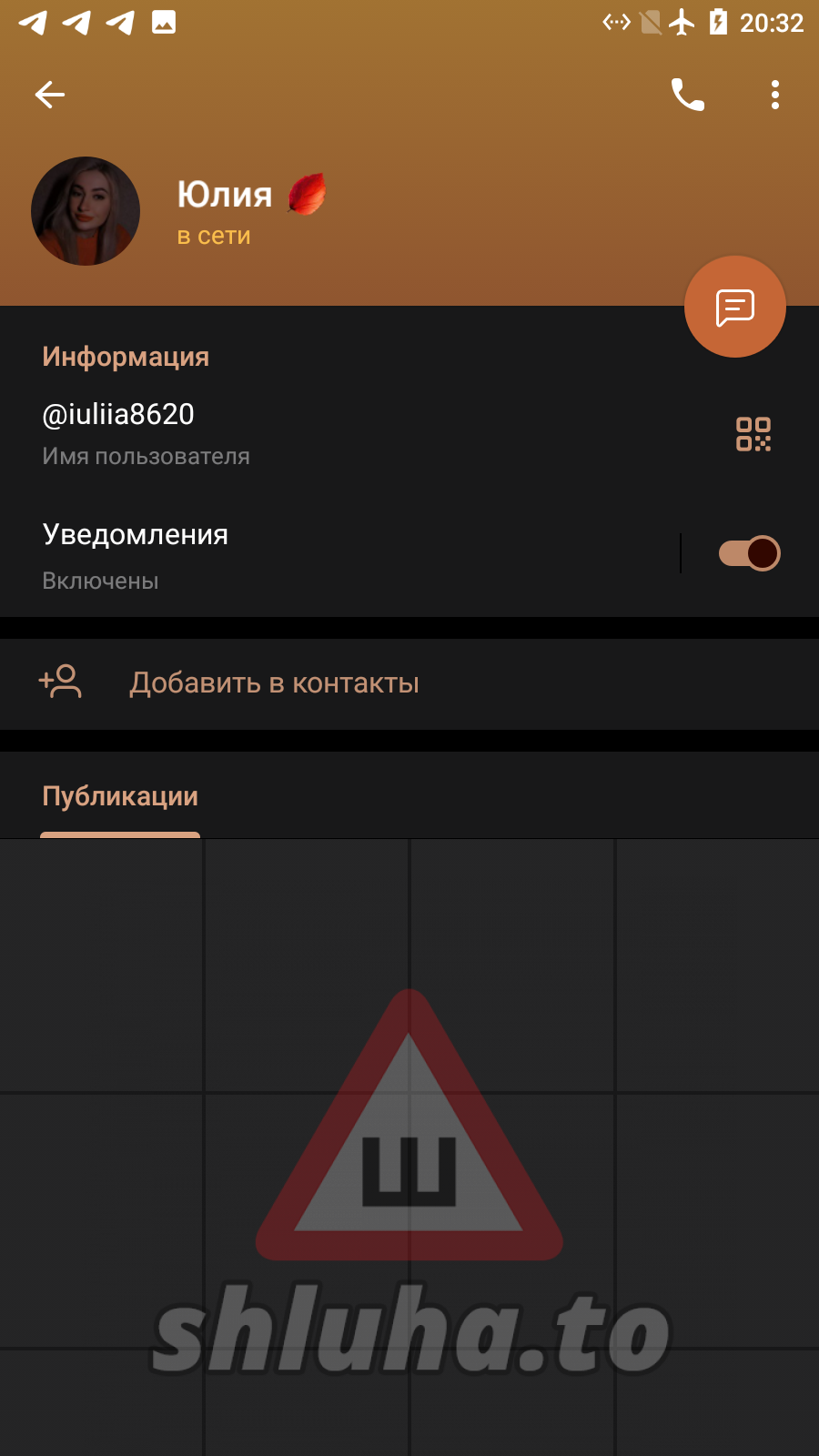Open the profile photo
Image resolution: width=819 pixels, height=1456 pixels.
tap(86, 211)
